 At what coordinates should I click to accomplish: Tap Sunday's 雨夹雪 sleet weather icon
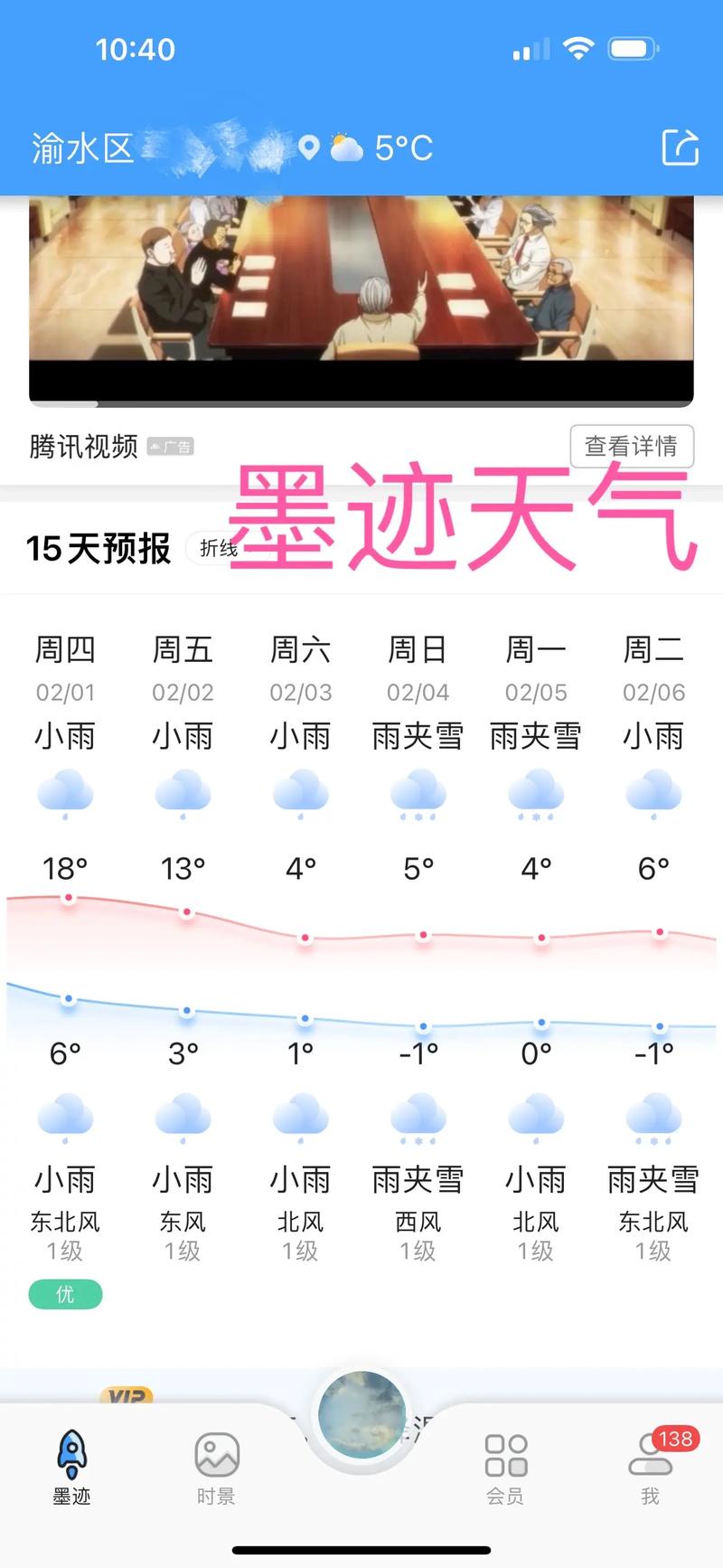[417, 793]
